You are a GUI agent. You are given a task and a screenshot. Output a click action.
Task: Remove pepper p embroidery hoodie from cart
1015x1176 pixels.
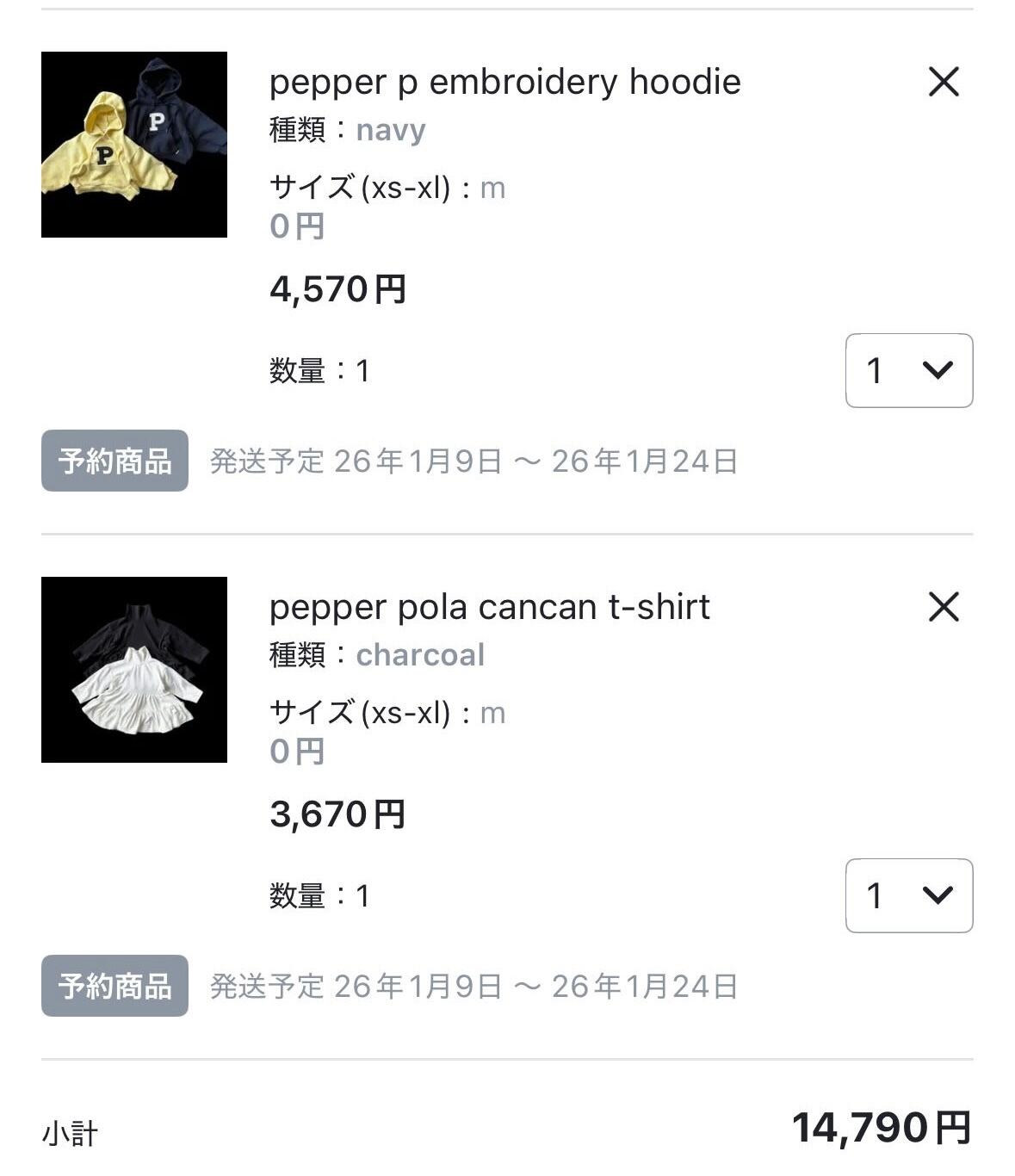point(944,83)
